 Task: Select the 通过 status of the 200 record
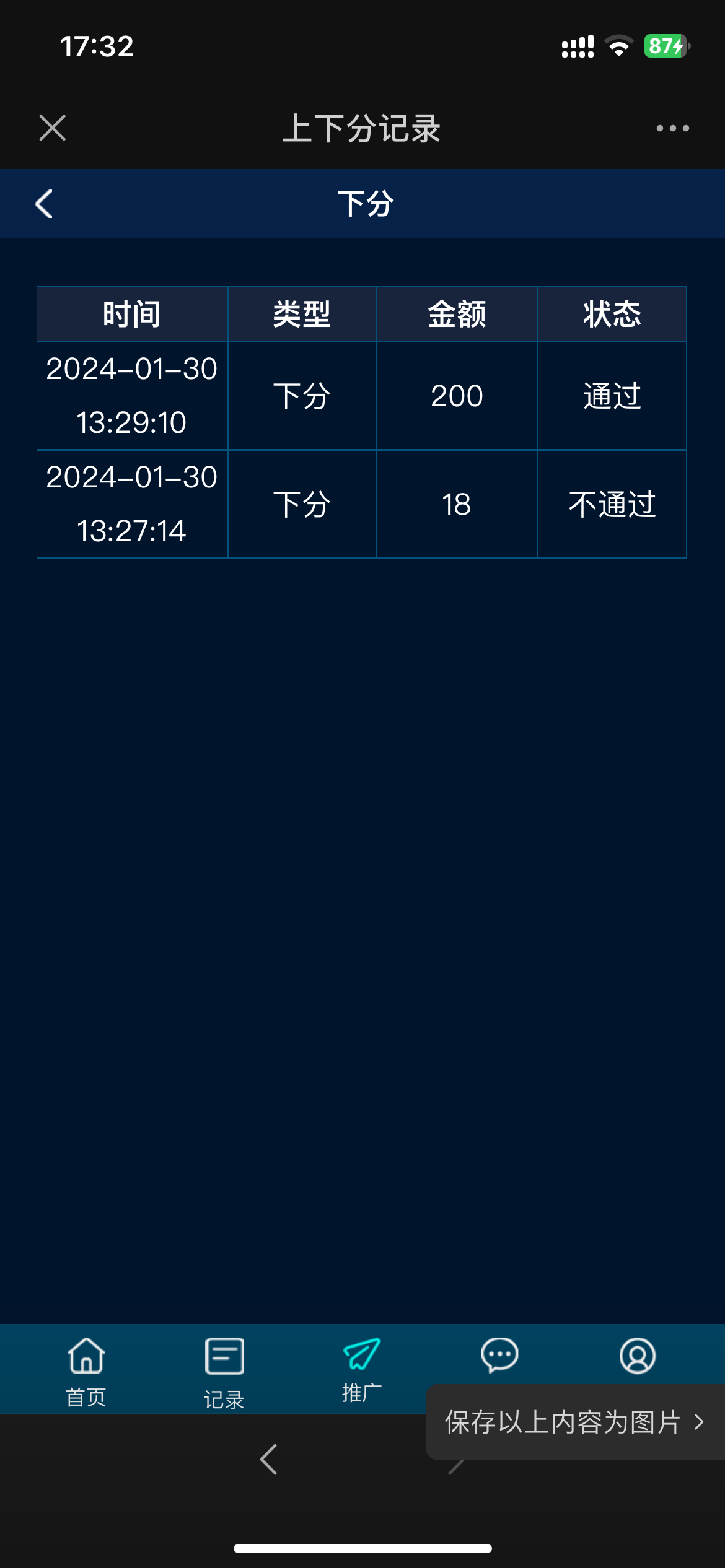tap(612, 396)
